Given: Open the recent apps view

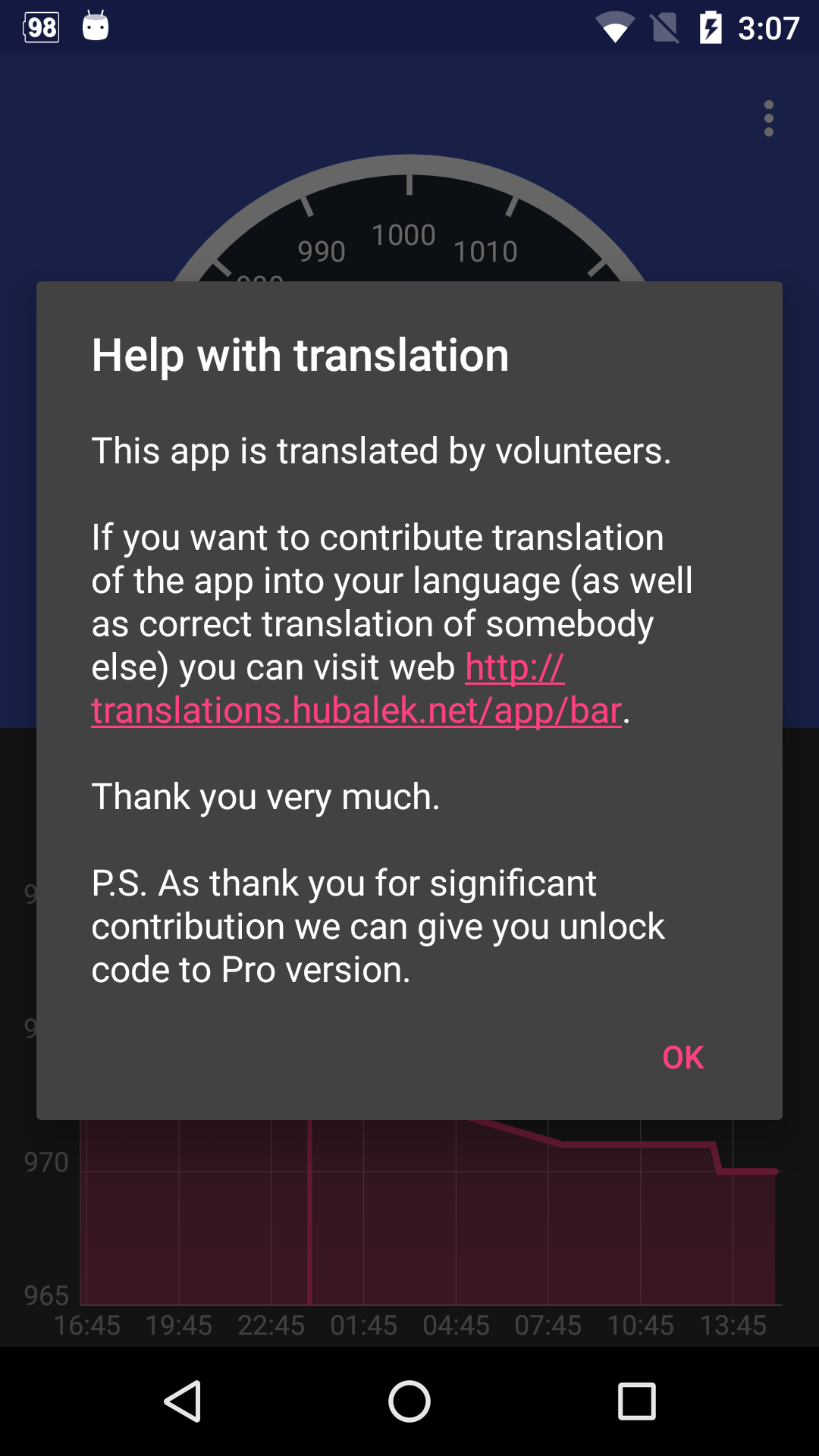Looking at the screenshot, I should coord(636,1401).
